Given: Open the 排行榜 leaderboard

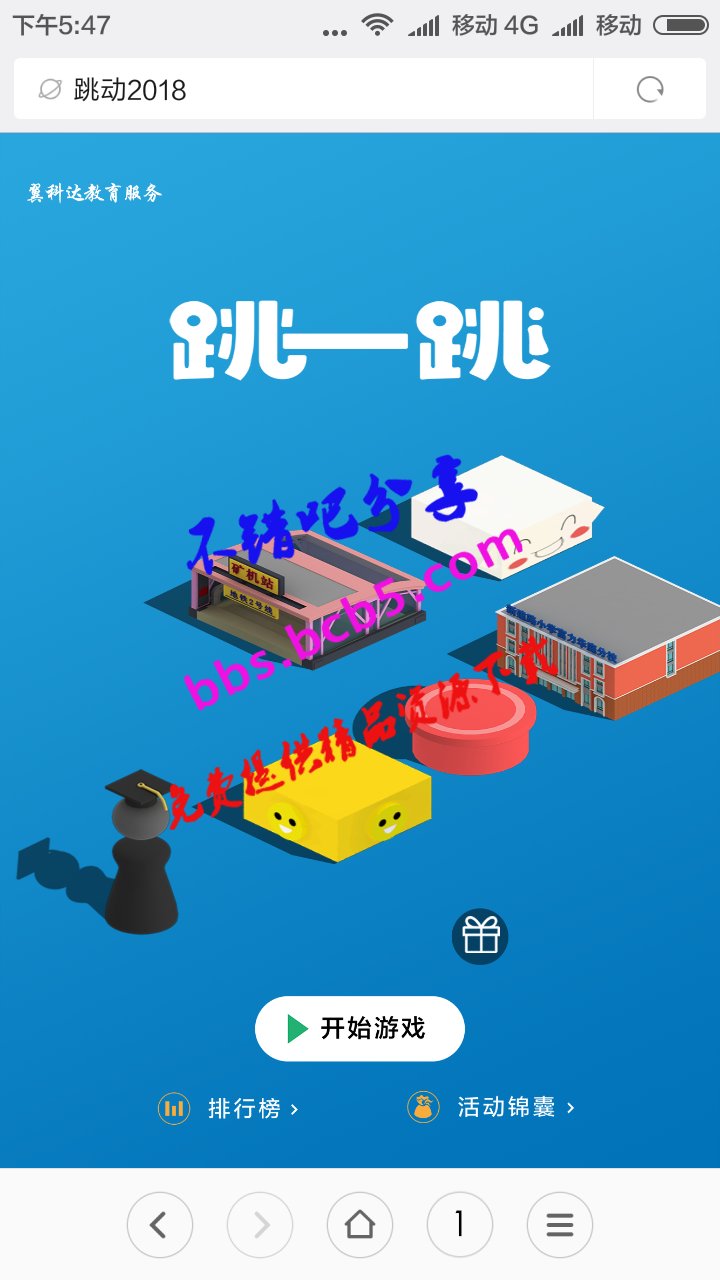Looking at the screenshot, I should [230, 1108].
